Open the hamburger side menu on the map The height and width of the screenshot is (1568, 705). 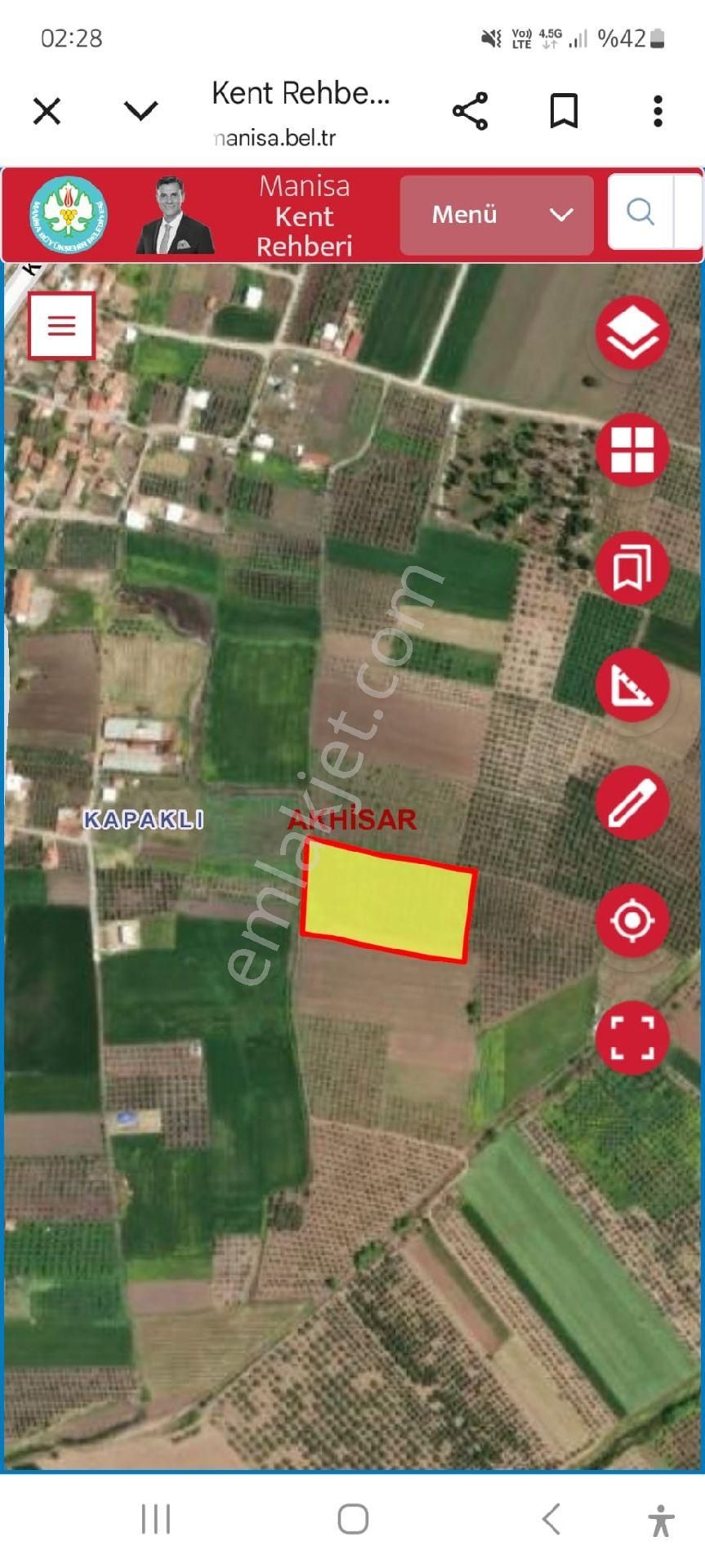61,326
